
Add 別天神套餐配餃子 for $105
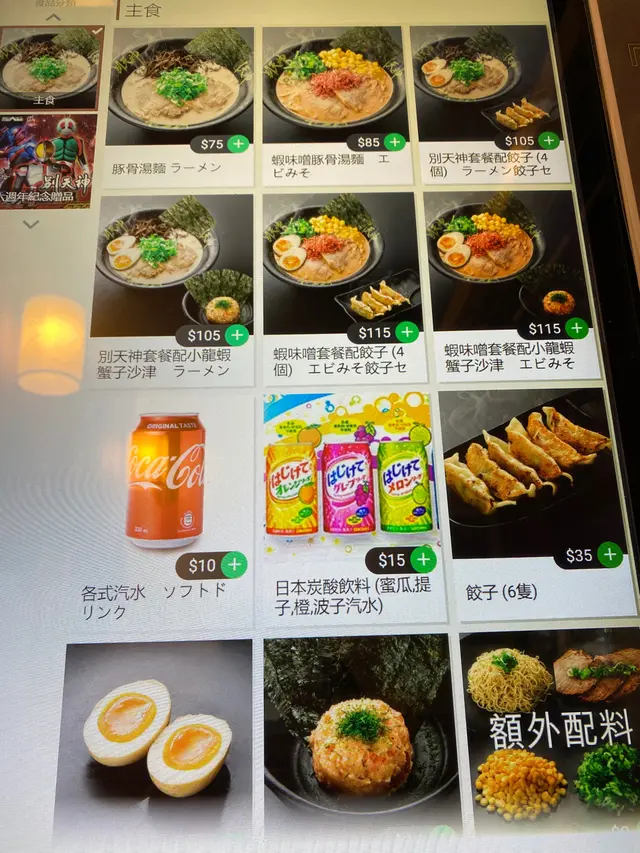pyautogui.click(x=547, y=141)
